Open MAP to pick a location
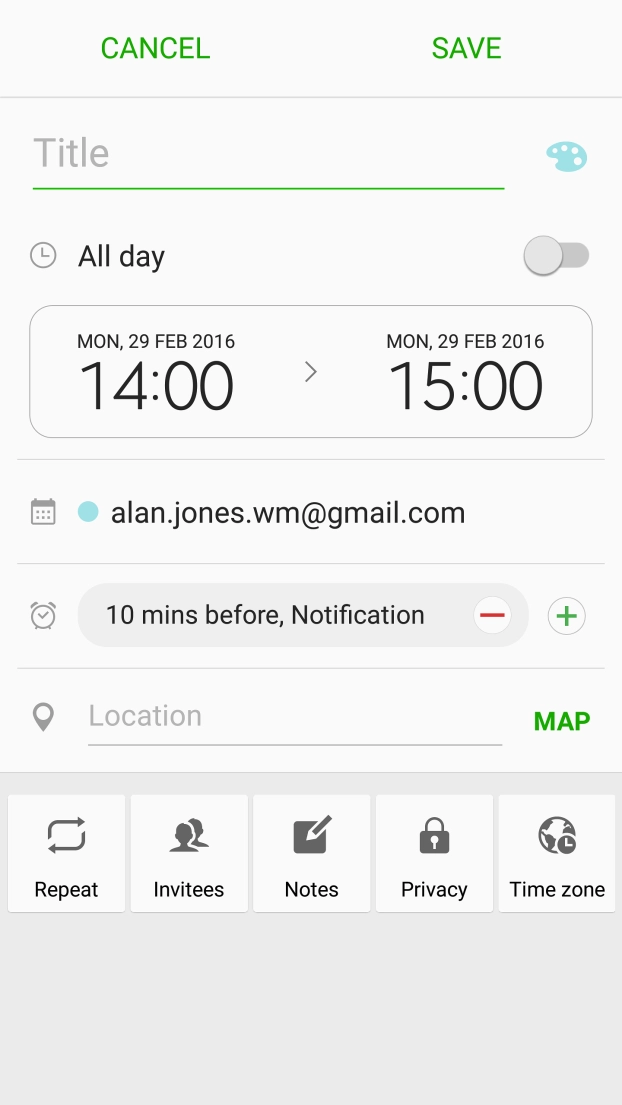This screenshot has height=1105, width=622. [x=562, y=721]
